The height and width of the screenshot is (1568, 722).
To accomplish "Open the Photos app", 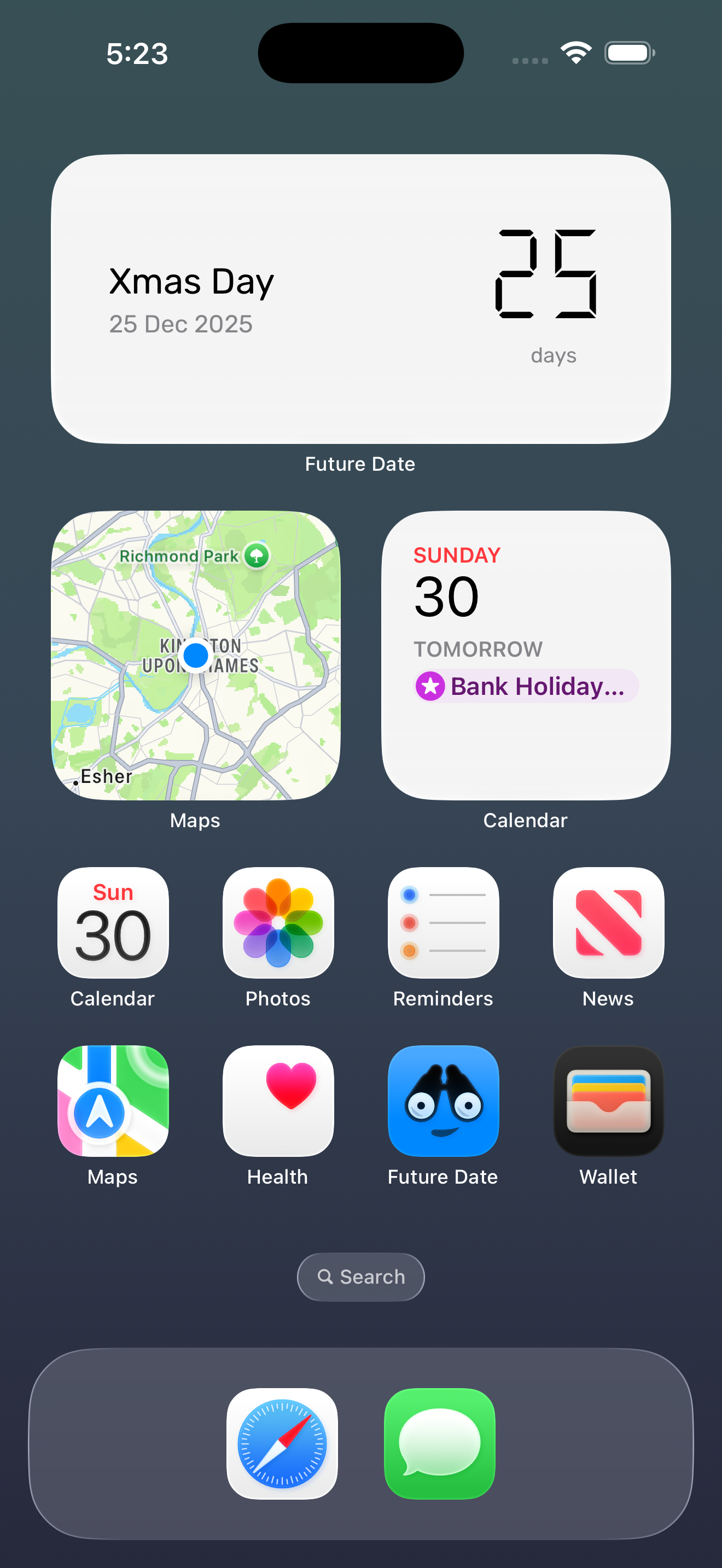I will coord(278,922).
